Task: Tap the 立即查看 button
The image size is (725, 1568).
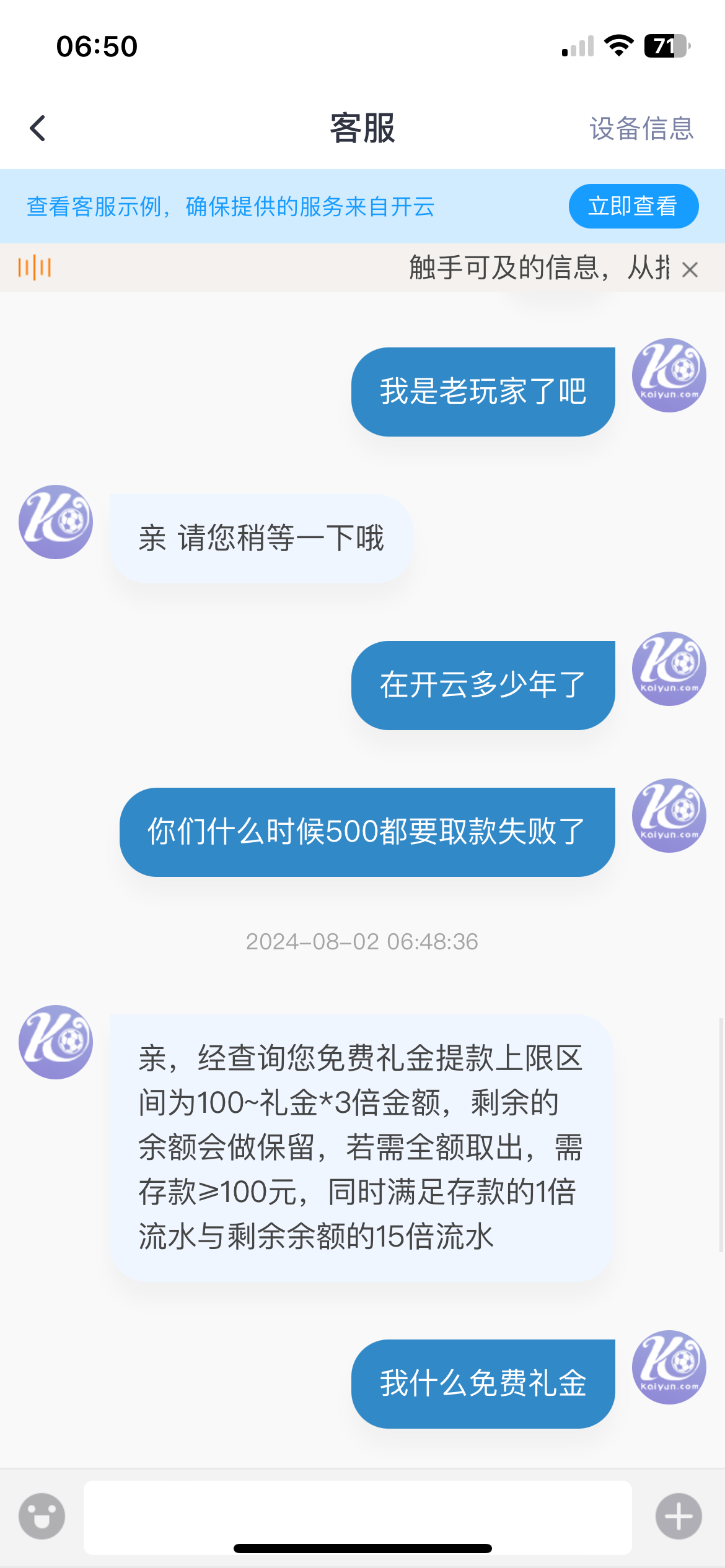Action: [x=633, y=206]
